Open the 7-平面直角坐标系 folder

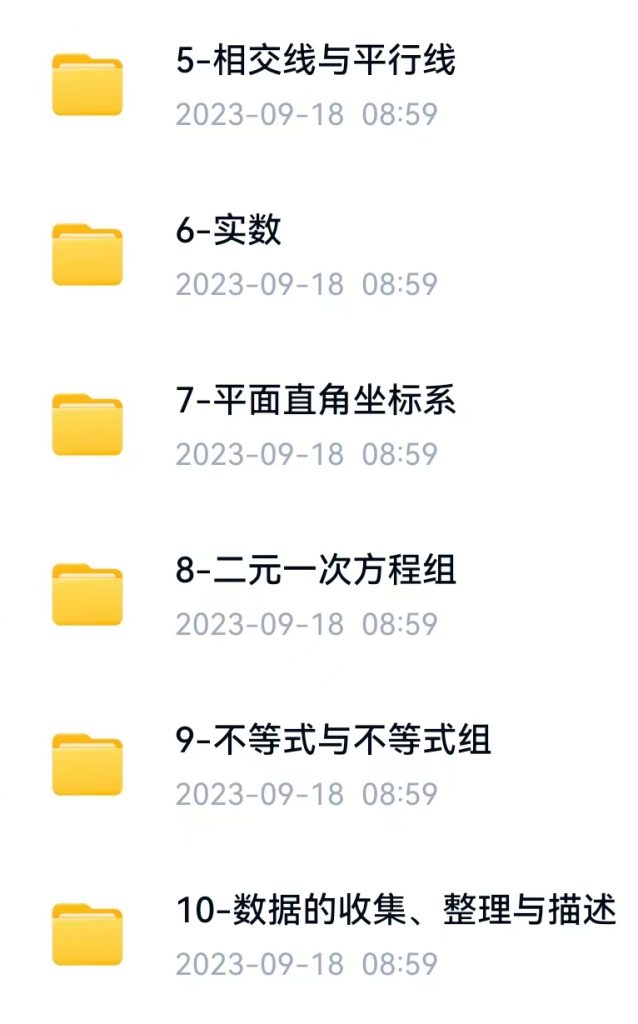319,424
